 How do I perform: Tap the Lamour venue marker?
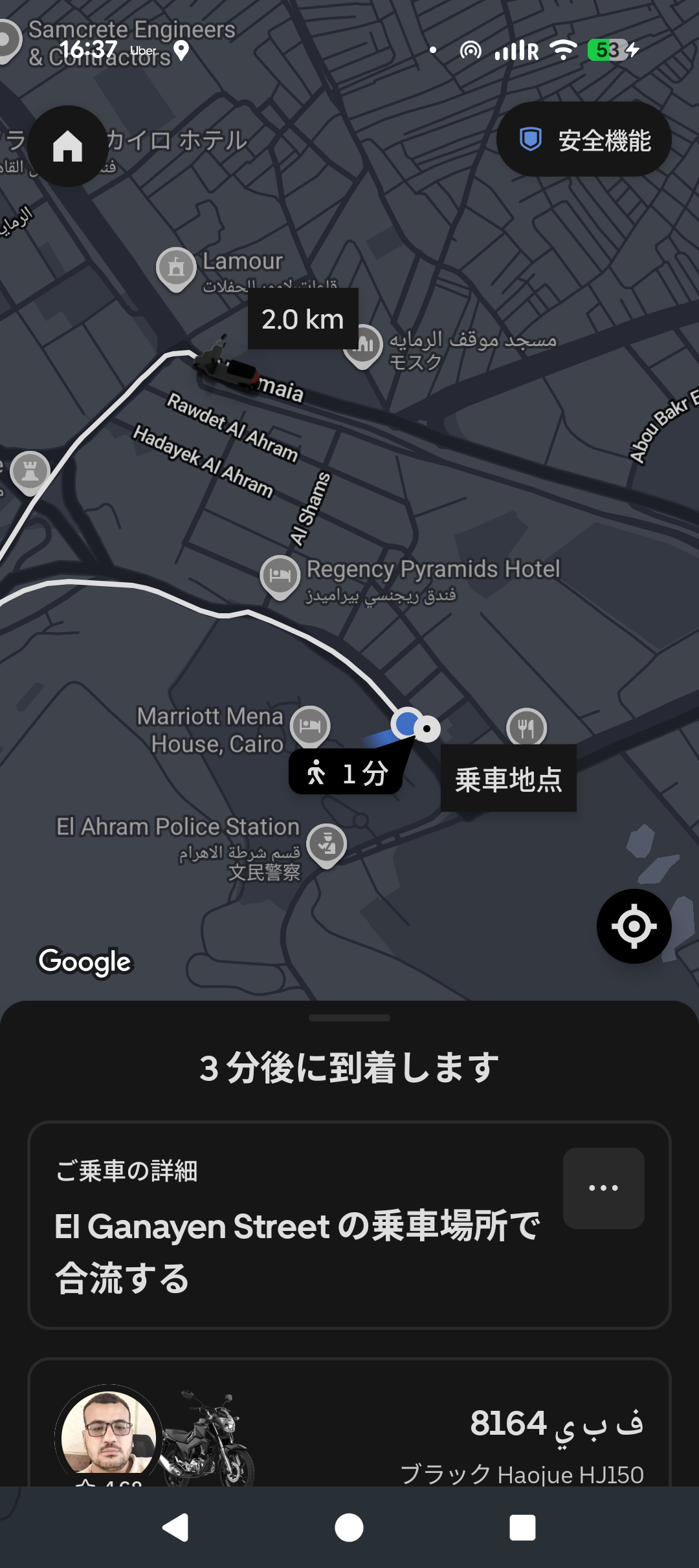(x=175, y=266)
